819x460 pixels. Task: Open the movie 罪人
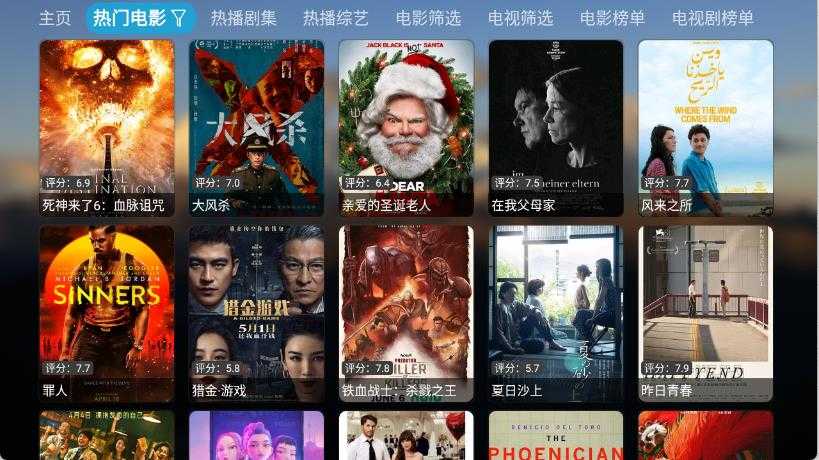107,312
